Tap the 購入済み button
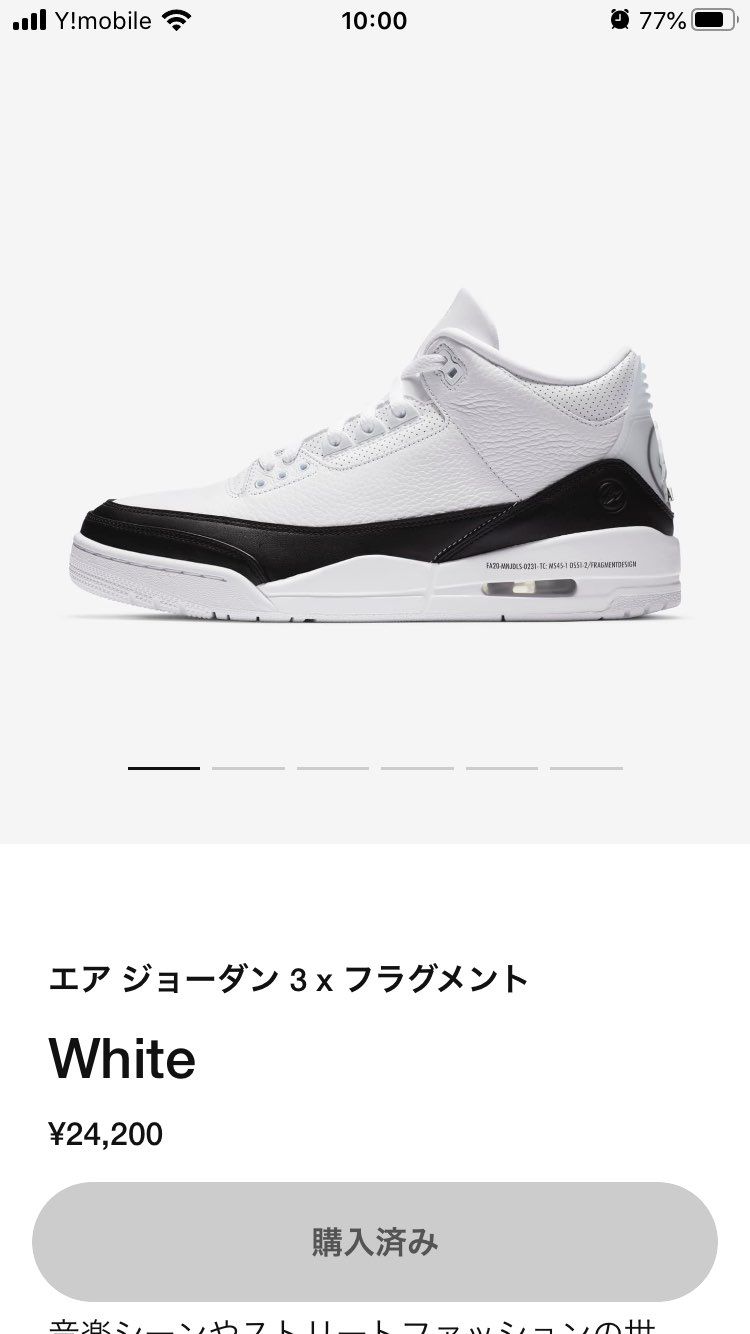 374,1242
